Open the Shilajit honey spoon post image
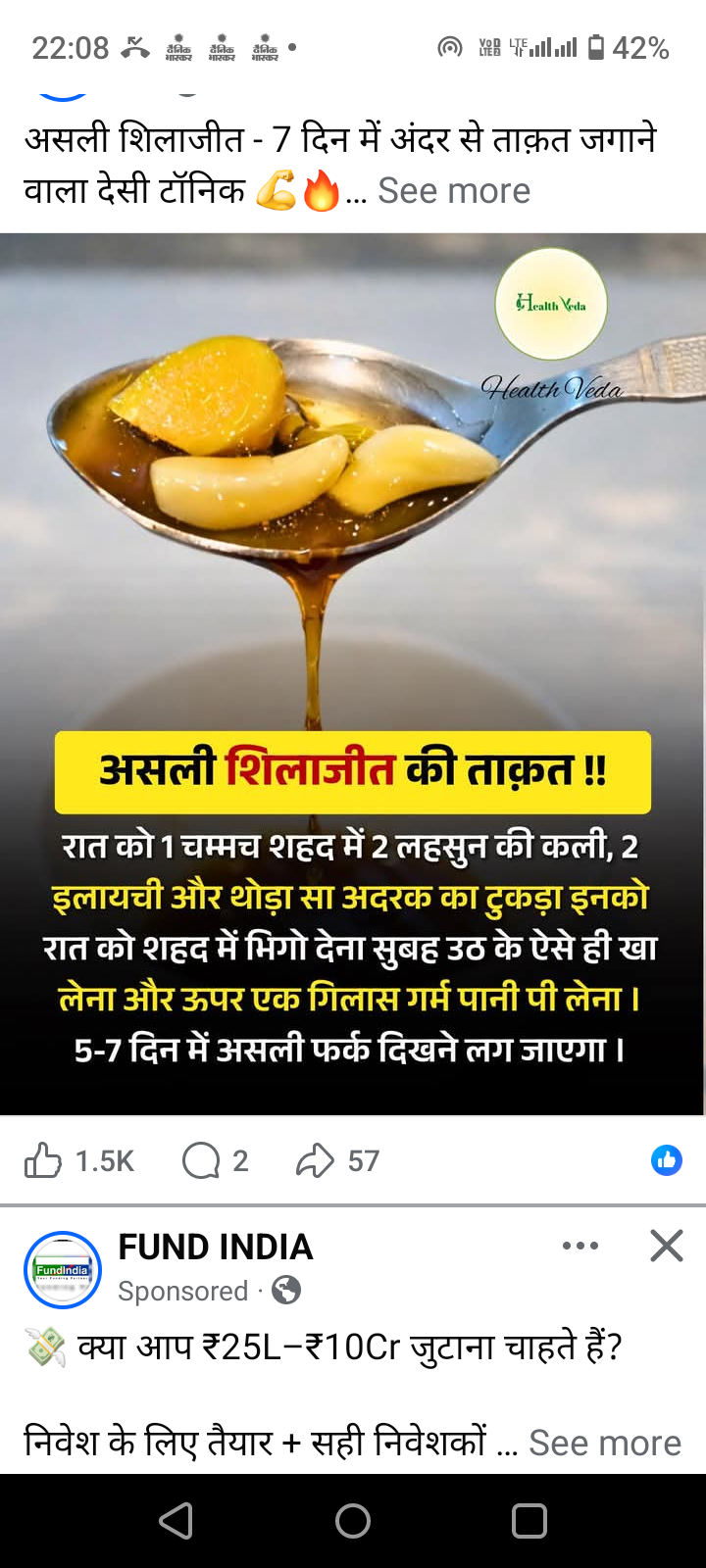 (353, 588)
